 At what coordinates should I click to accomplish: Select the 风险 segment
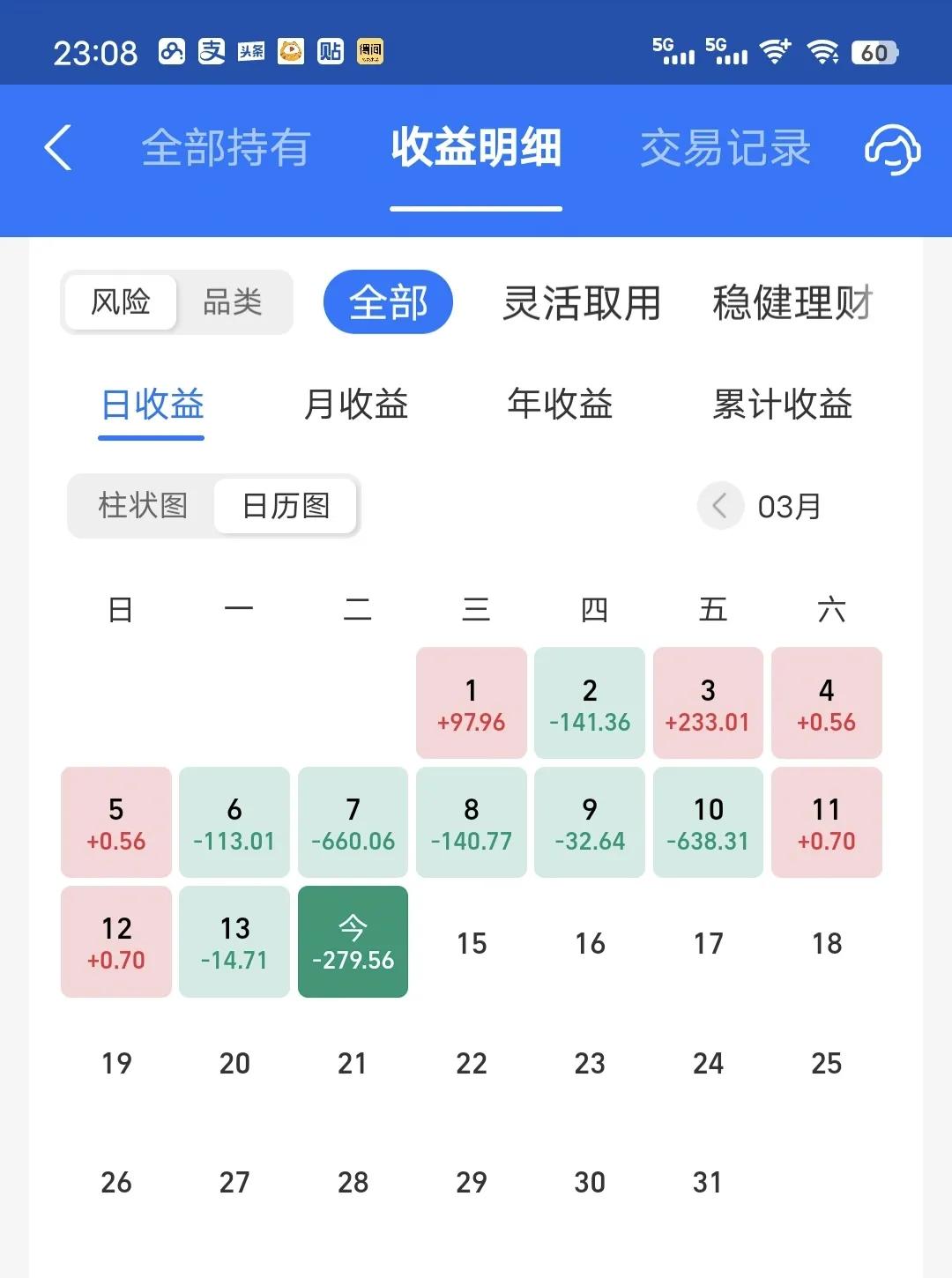[x=121, y=302]
